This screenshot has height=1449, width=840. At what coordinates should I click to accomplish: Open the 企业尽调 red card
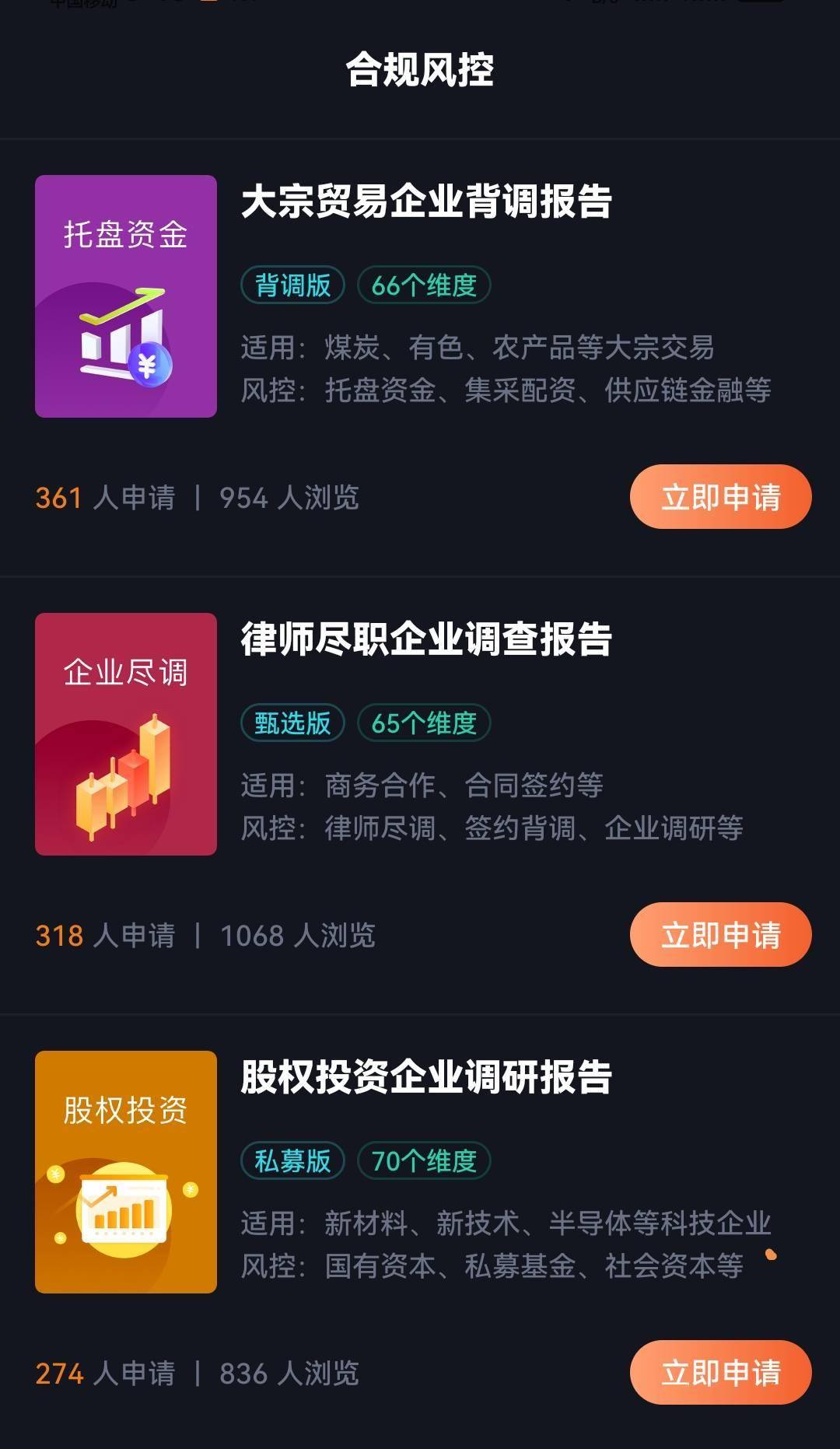pos(126,734)
